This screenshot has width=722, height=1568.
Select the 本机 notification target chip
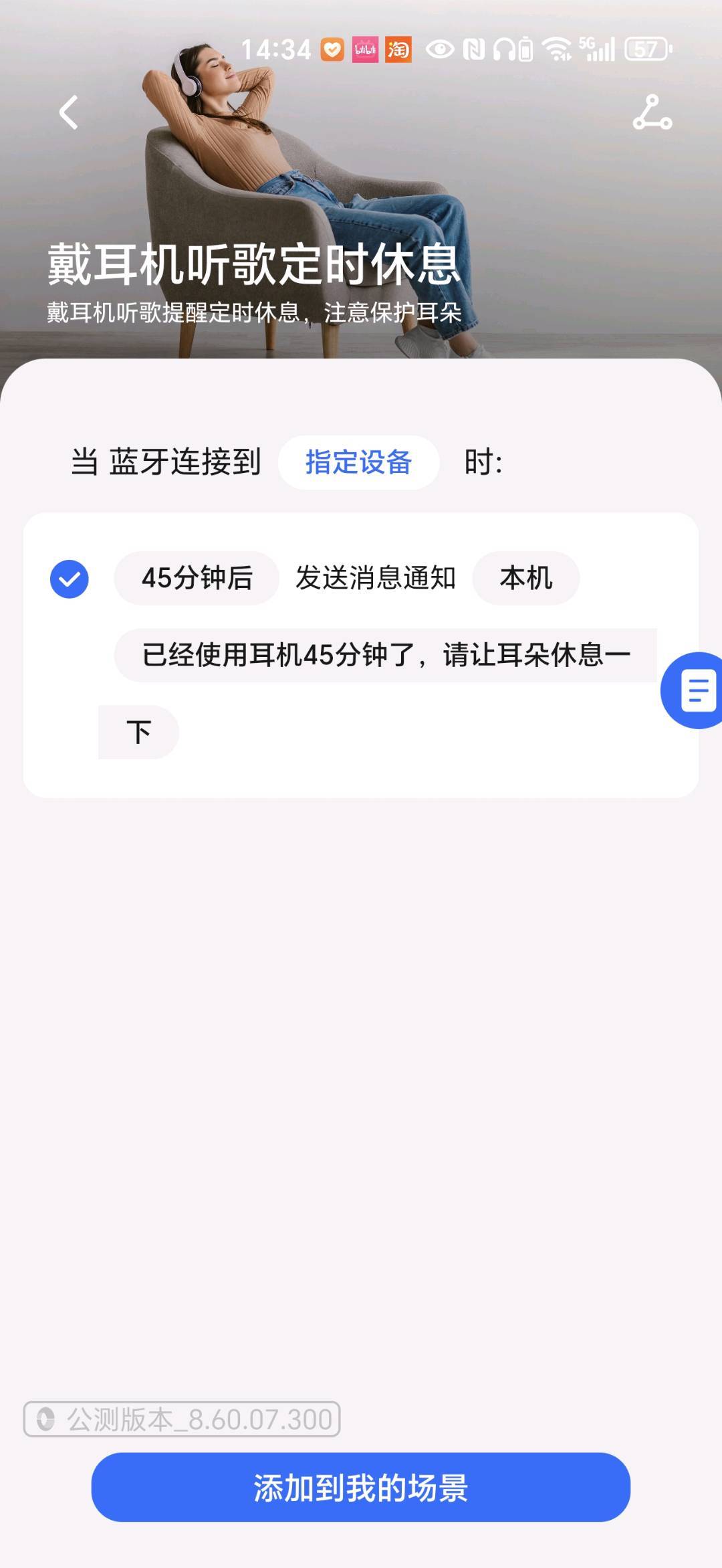point(525,578)
